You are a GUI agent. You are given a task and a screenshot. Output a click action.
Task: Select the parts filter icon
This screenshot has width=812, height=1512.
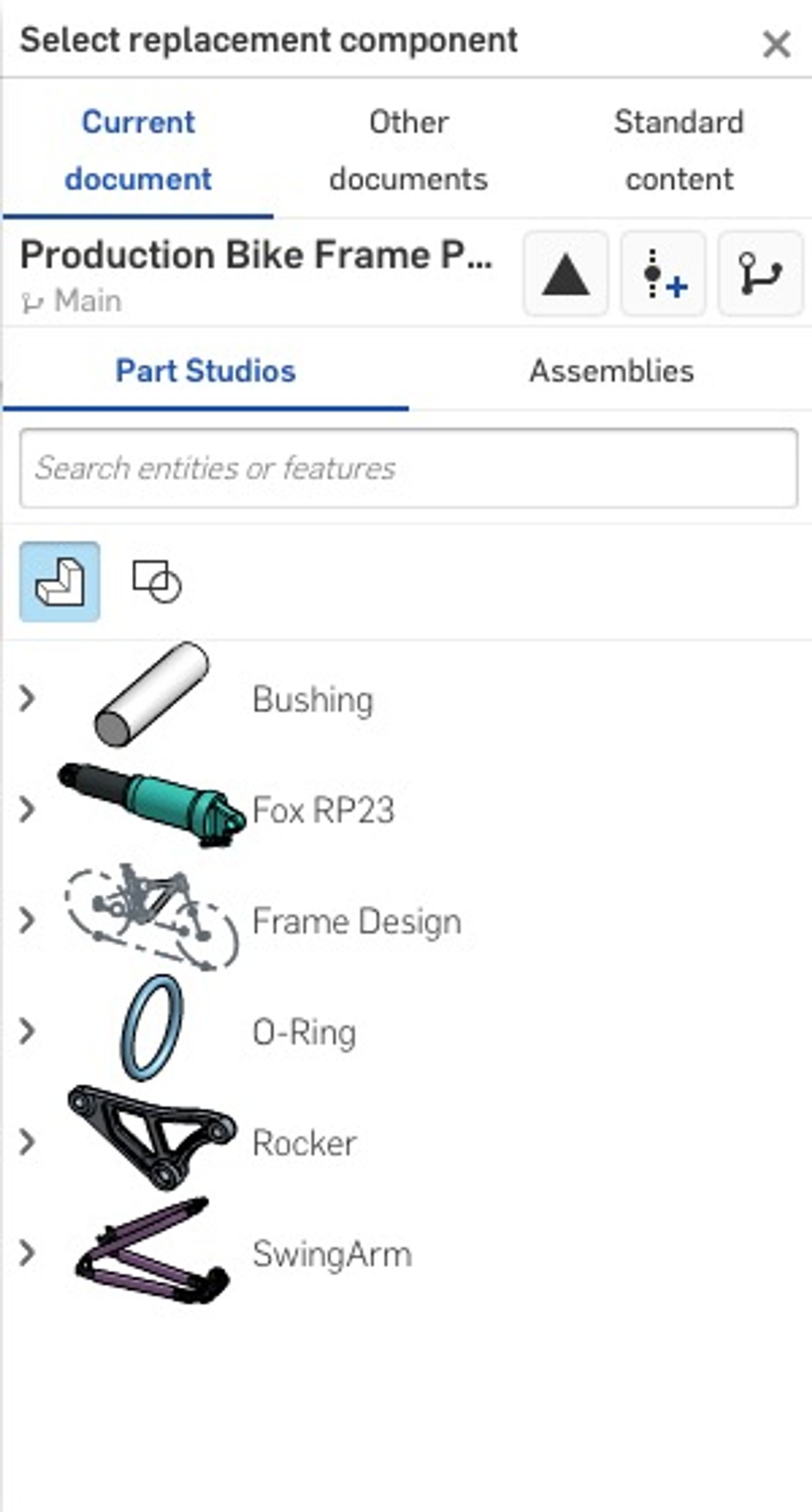pyautogui.click(x=60, y=582)
